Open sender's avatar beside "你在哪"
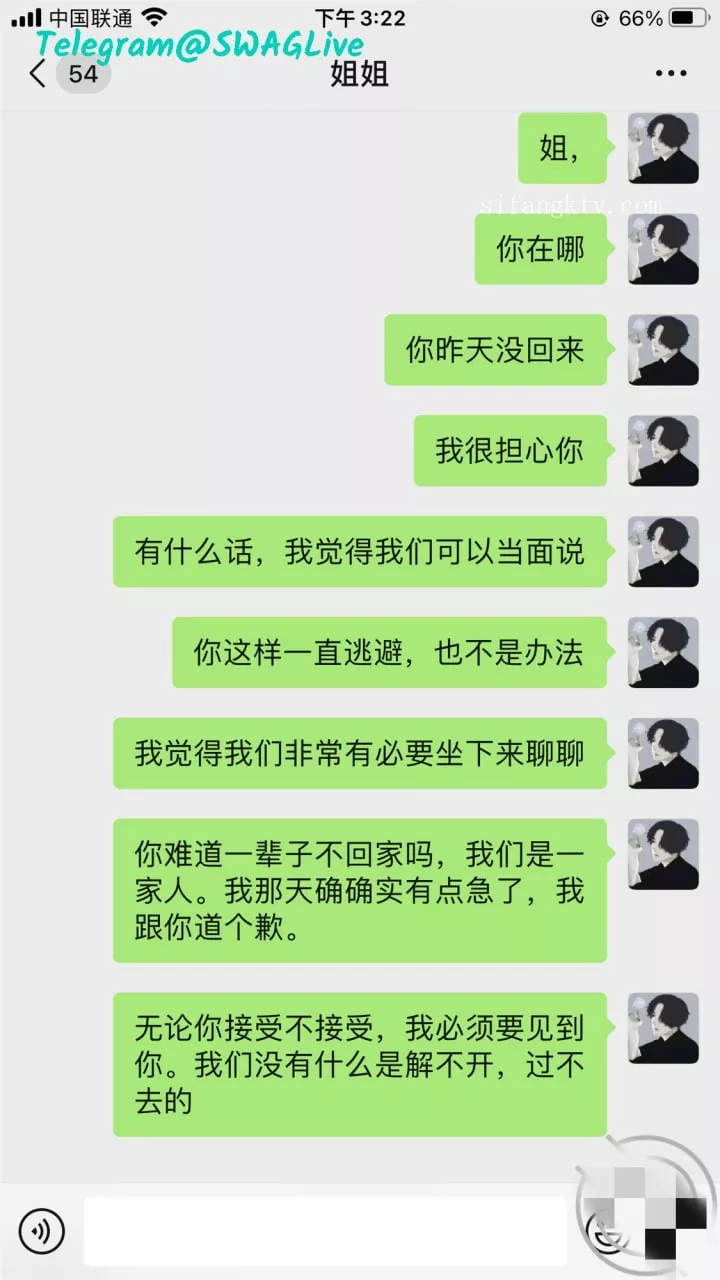 click(x=663, y=249)
